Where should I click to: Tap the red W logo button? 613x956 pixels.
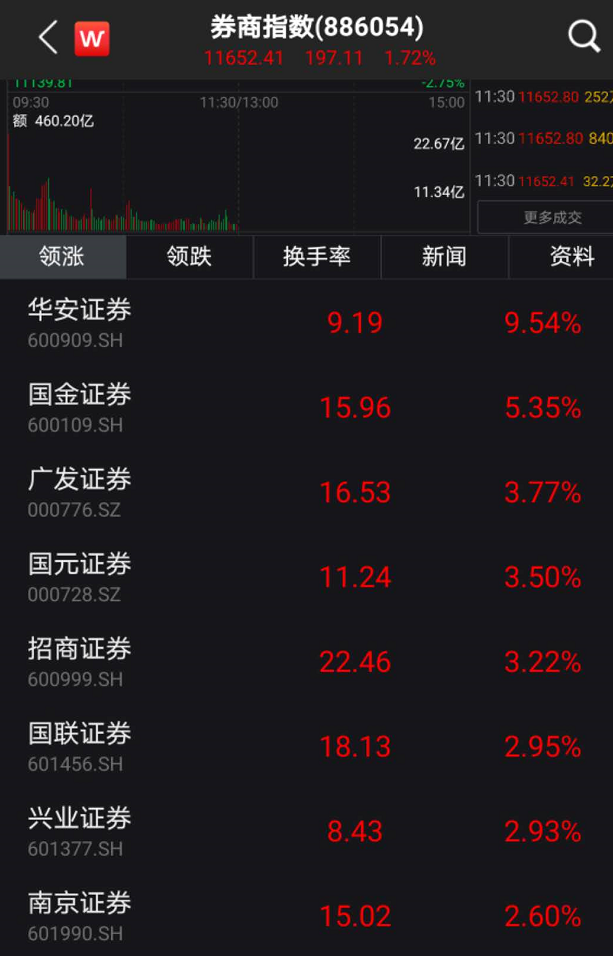click(x=92, y=39)
